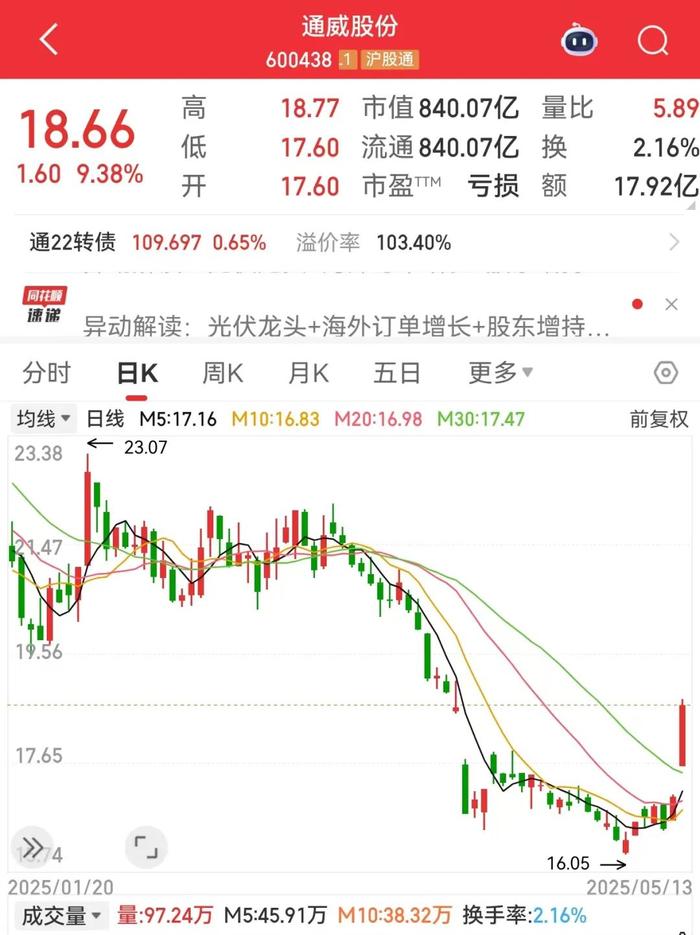Read the 异动解读 news flash
This screenshot has height=935, width=700.
pyautogui.click(x=346, y=327)
